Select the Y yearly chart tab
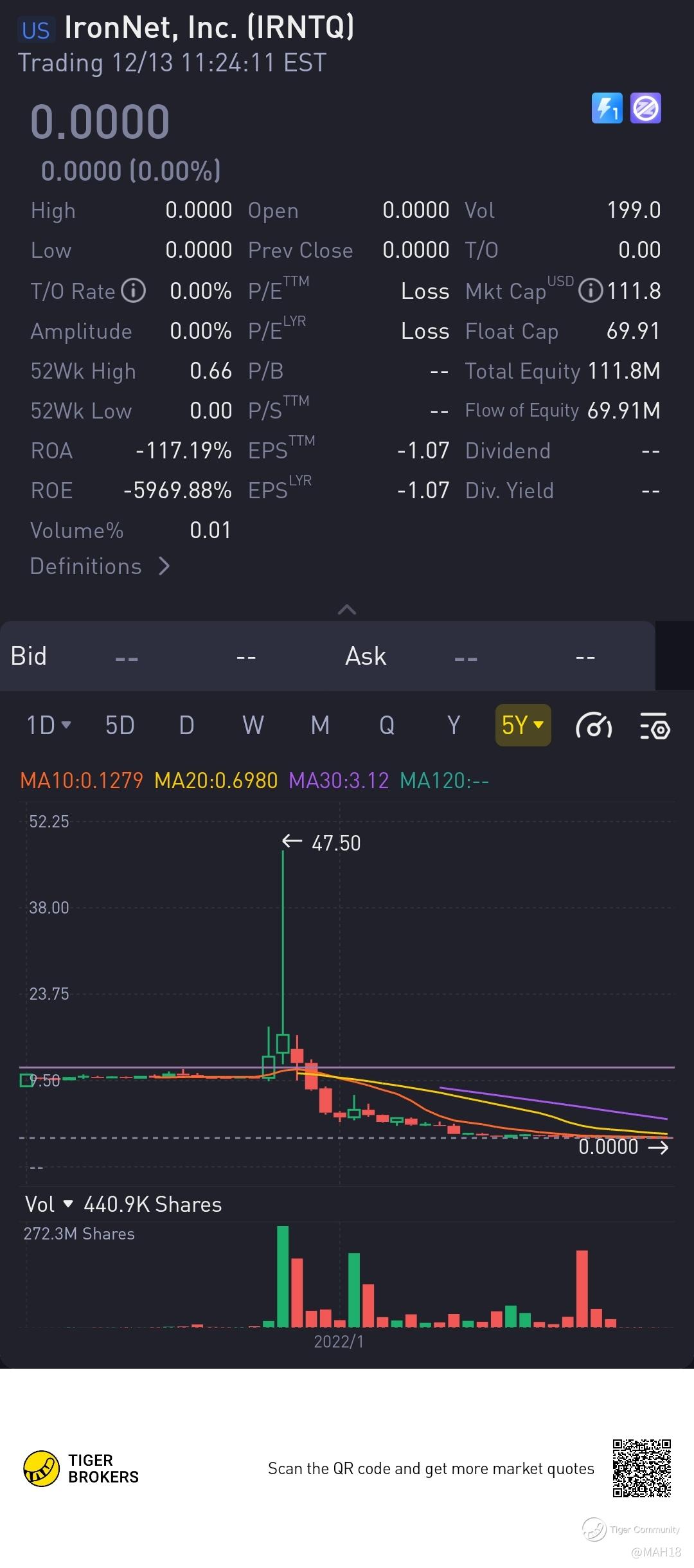This screenshot has width=694, height=1568. [454, 726]
